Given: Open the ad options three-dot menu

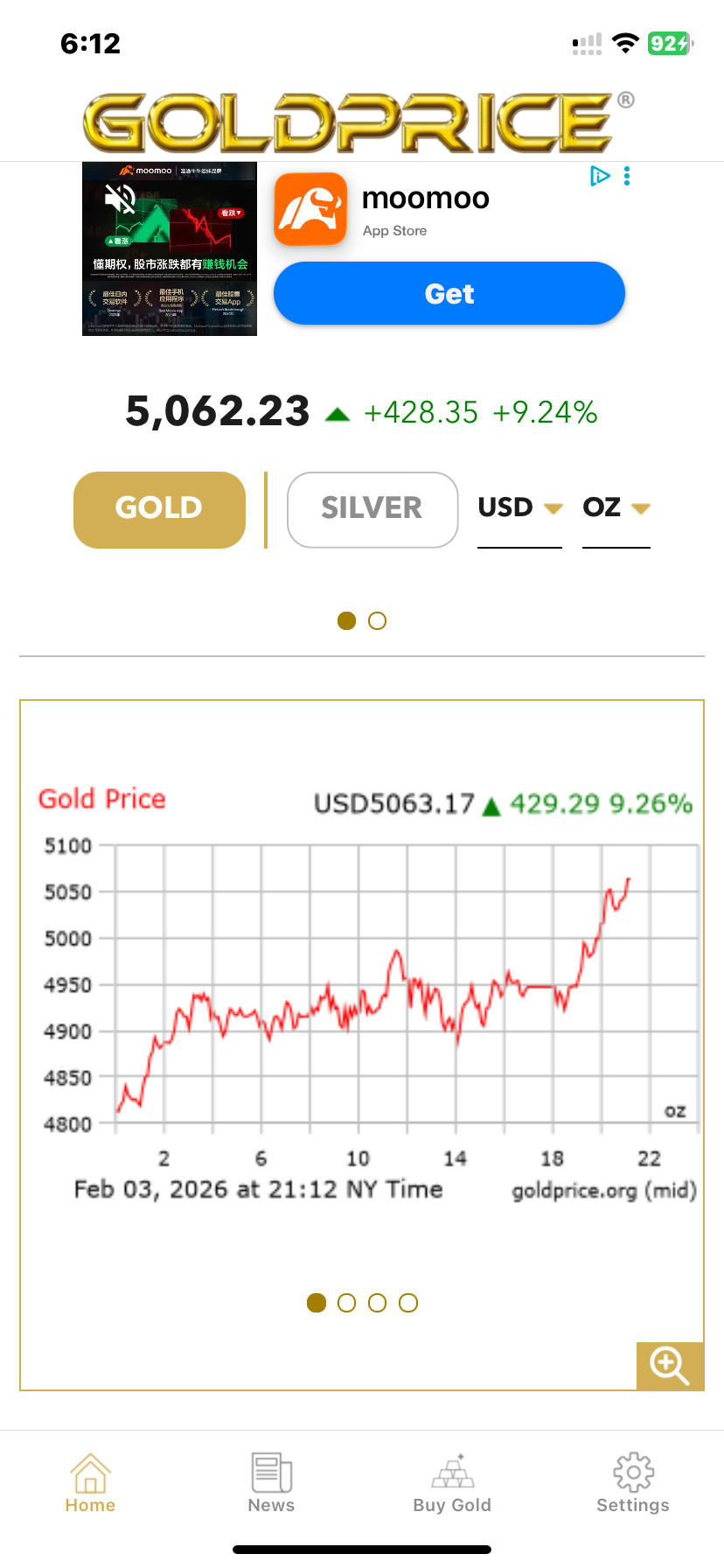Looking at the screenshot, I should pyautogui.click(x=627, y=177).
